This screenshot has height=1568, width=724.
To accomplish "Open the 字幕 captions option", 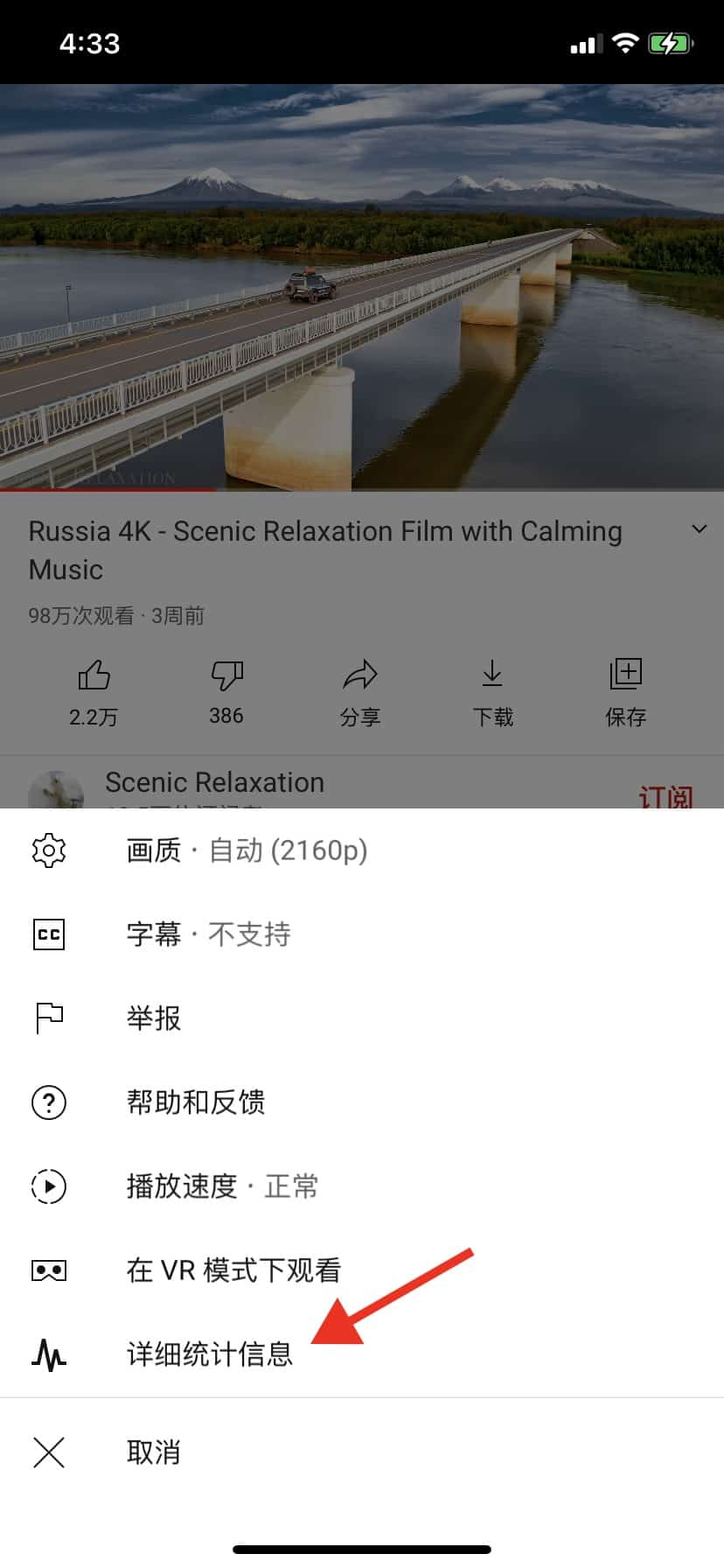I will (x=362, y=934).
